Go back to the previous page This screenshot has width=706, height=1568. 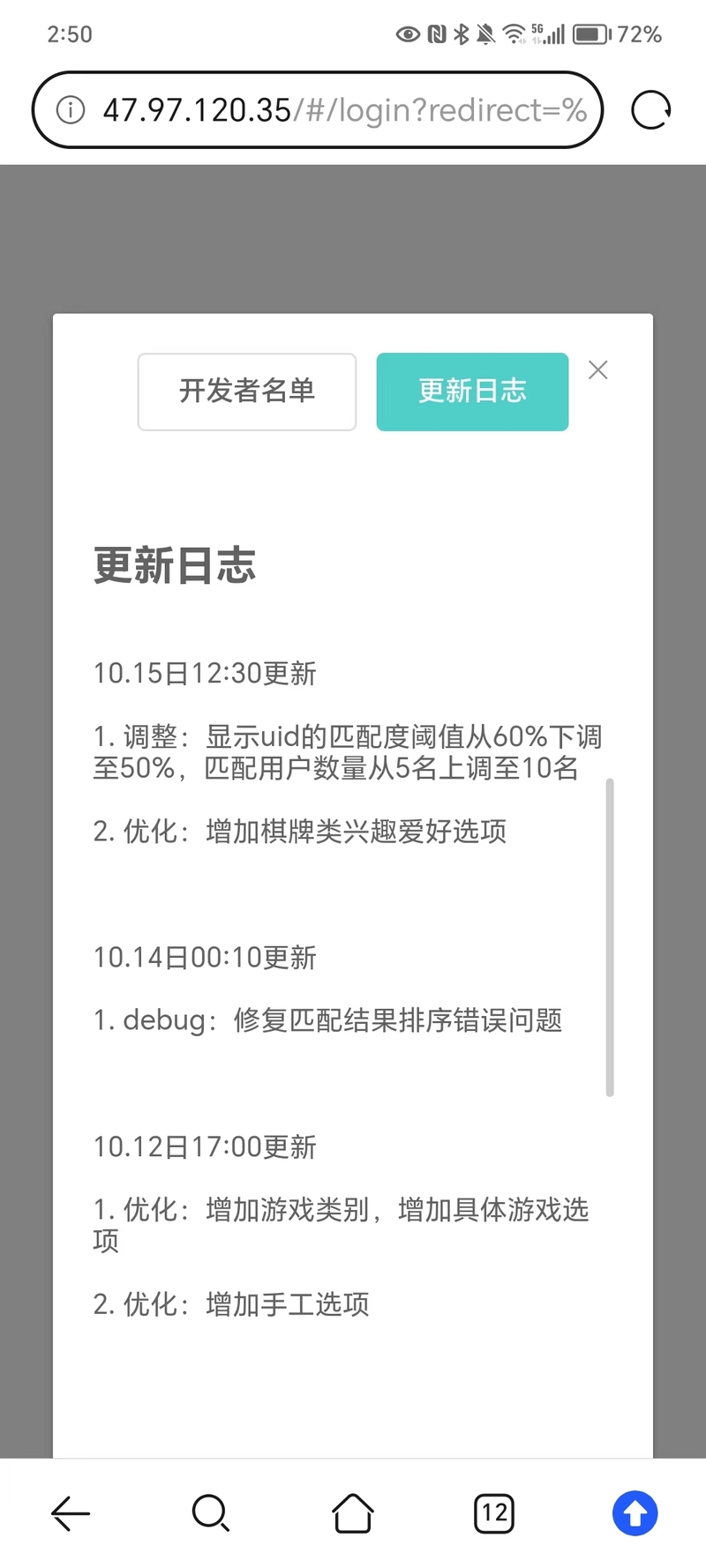71,1513
